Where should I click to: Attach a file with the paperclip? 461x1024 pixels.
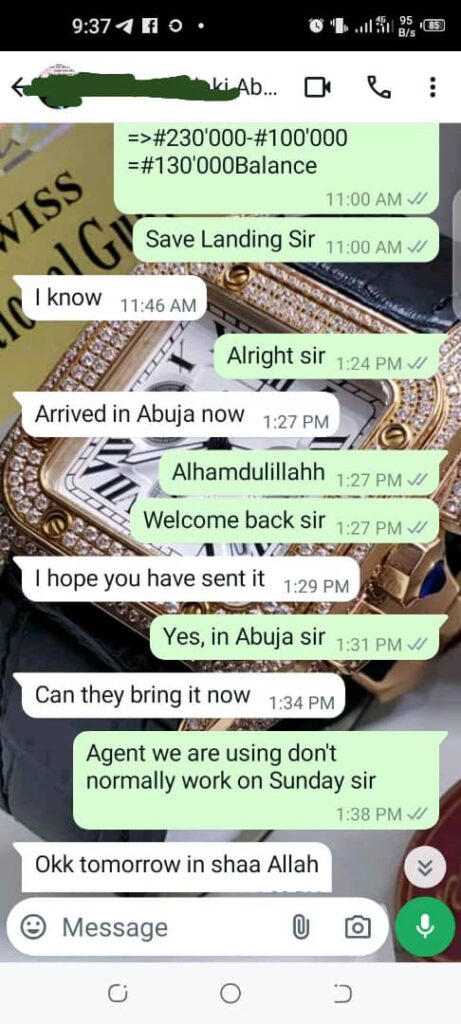300,927
